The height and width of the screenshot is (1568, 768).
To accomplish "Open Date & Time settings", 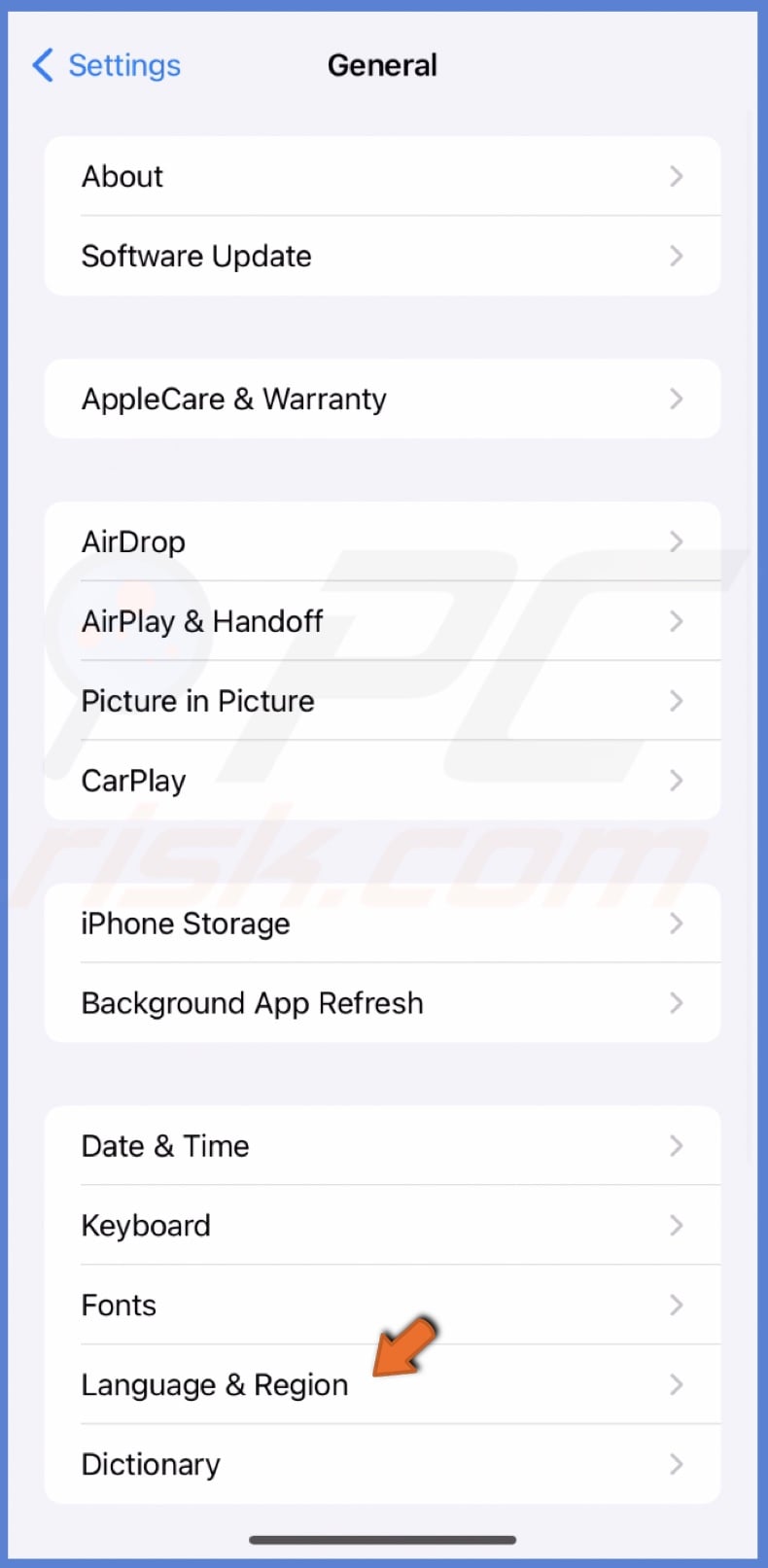I will (x=381, y=1146).
